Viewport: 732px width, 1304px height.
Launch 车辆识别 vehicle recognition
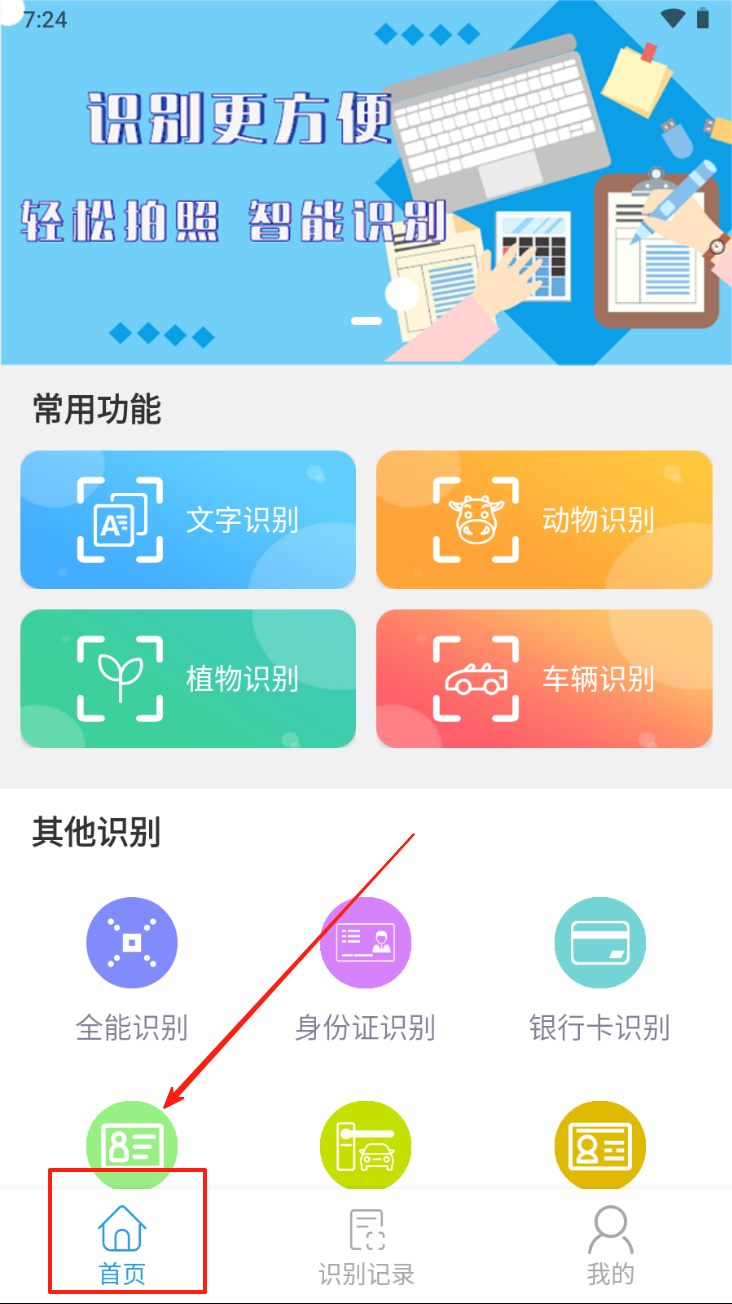pos(544,678)
